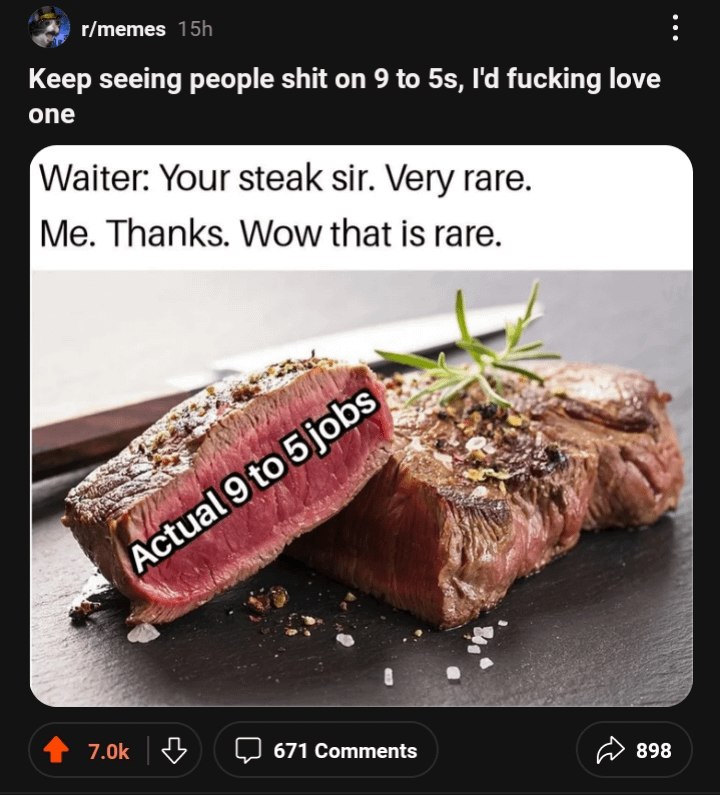Viewport: 720px width, 795px height.
Task: View the 671 Comments
Action: [x=325, y=751]
